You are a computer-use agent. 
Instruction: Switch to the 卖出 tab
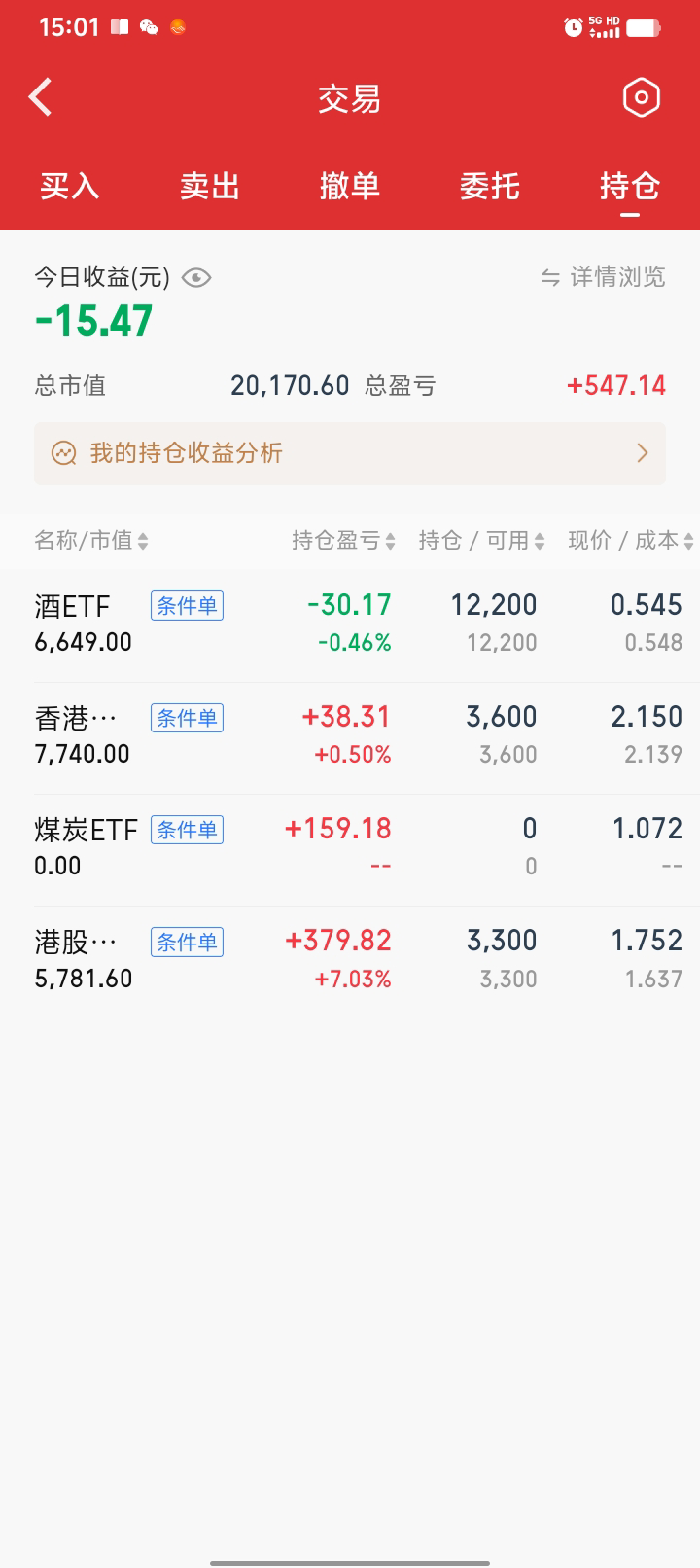click(x=210, y=186)
